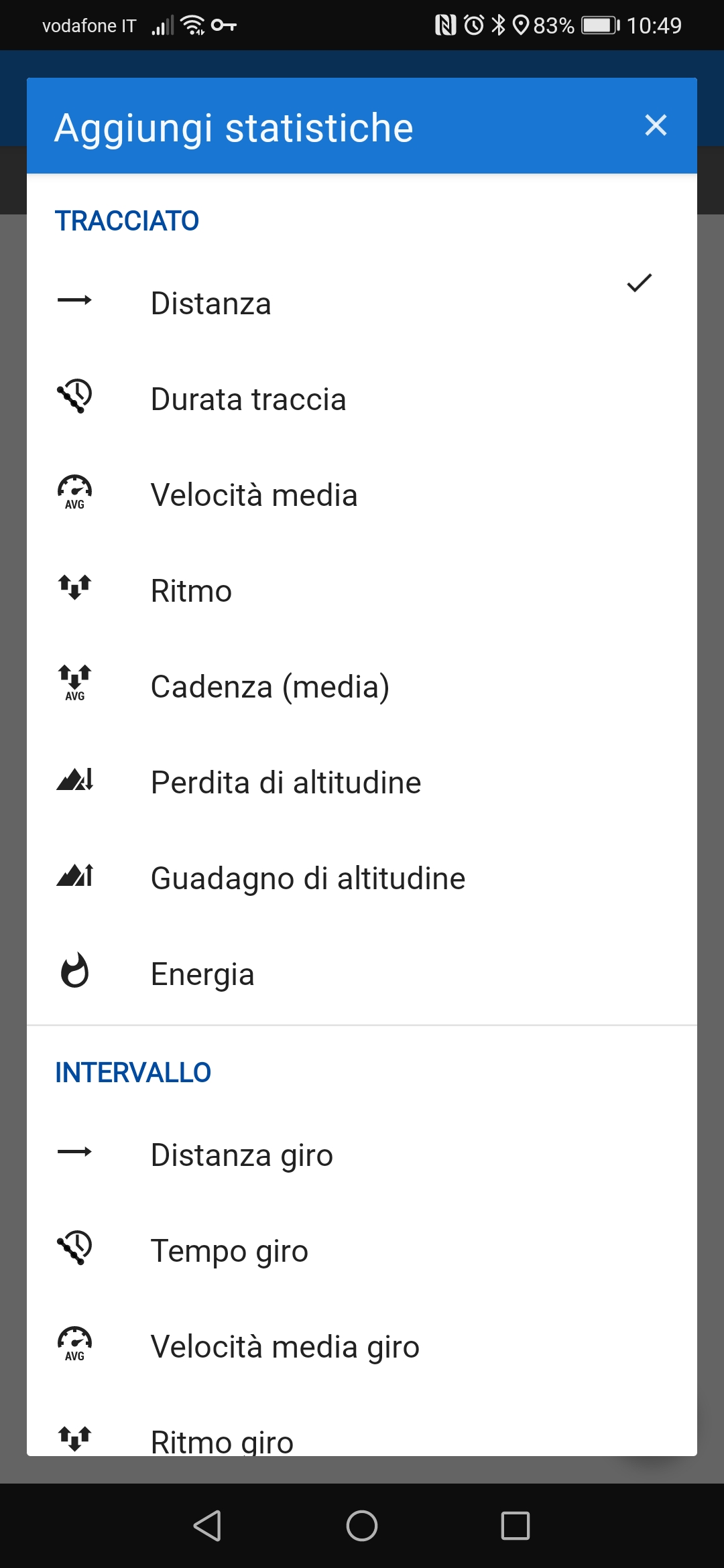Go back with the system back button
The height and width of the screenshot is (1568, 724).
tap(207, 1526)
